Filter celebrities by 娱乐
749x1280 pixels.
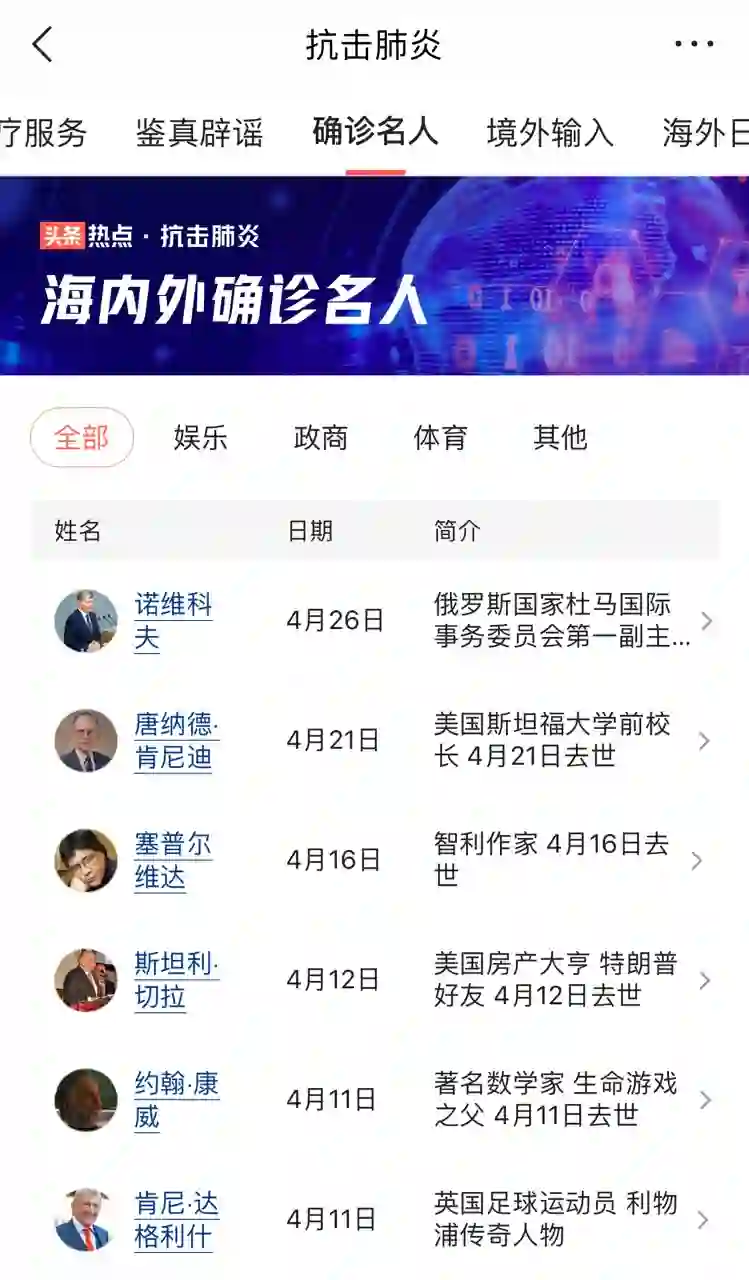coord(201,437)
